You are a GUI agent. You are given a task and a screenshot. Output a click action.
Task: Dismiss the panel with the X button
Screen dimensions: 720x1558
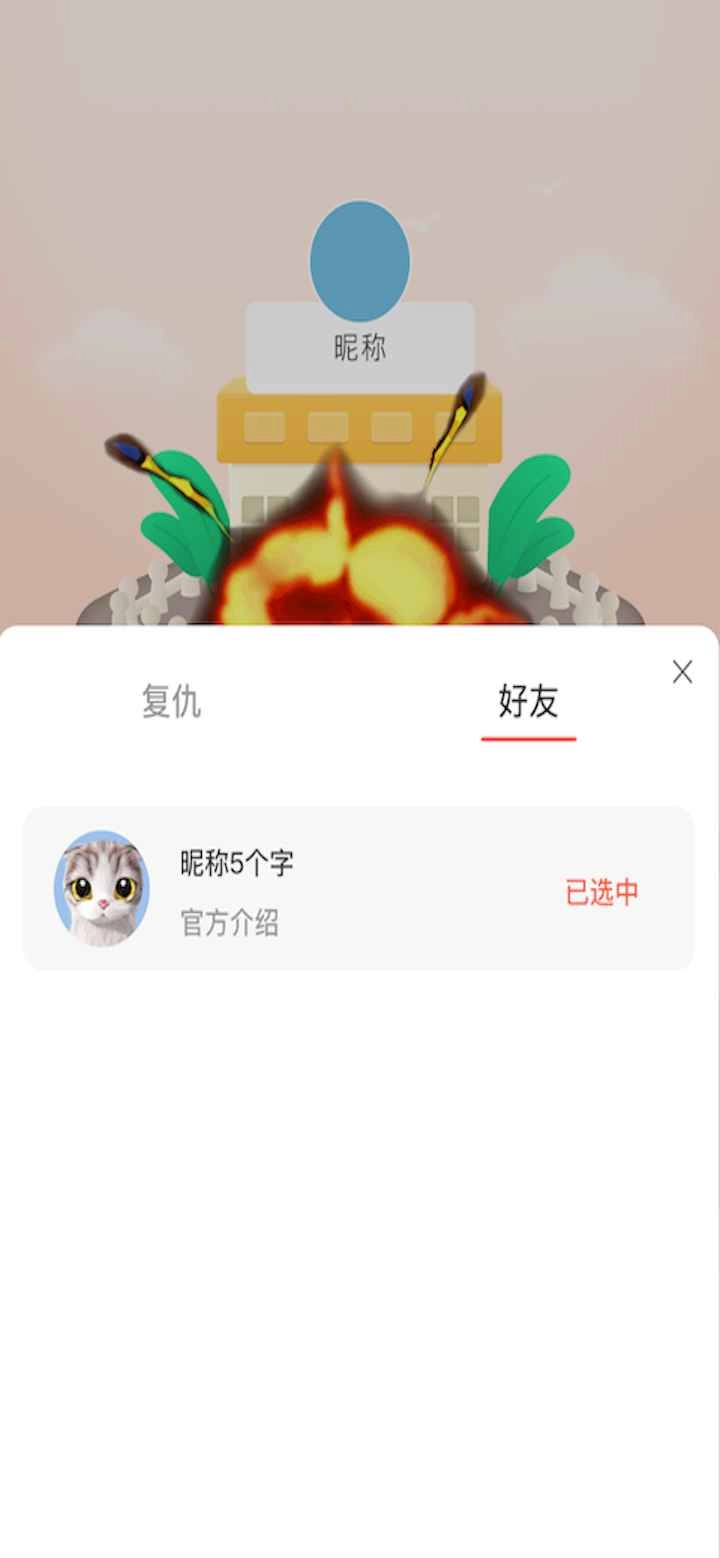click(x=683, y=672)
